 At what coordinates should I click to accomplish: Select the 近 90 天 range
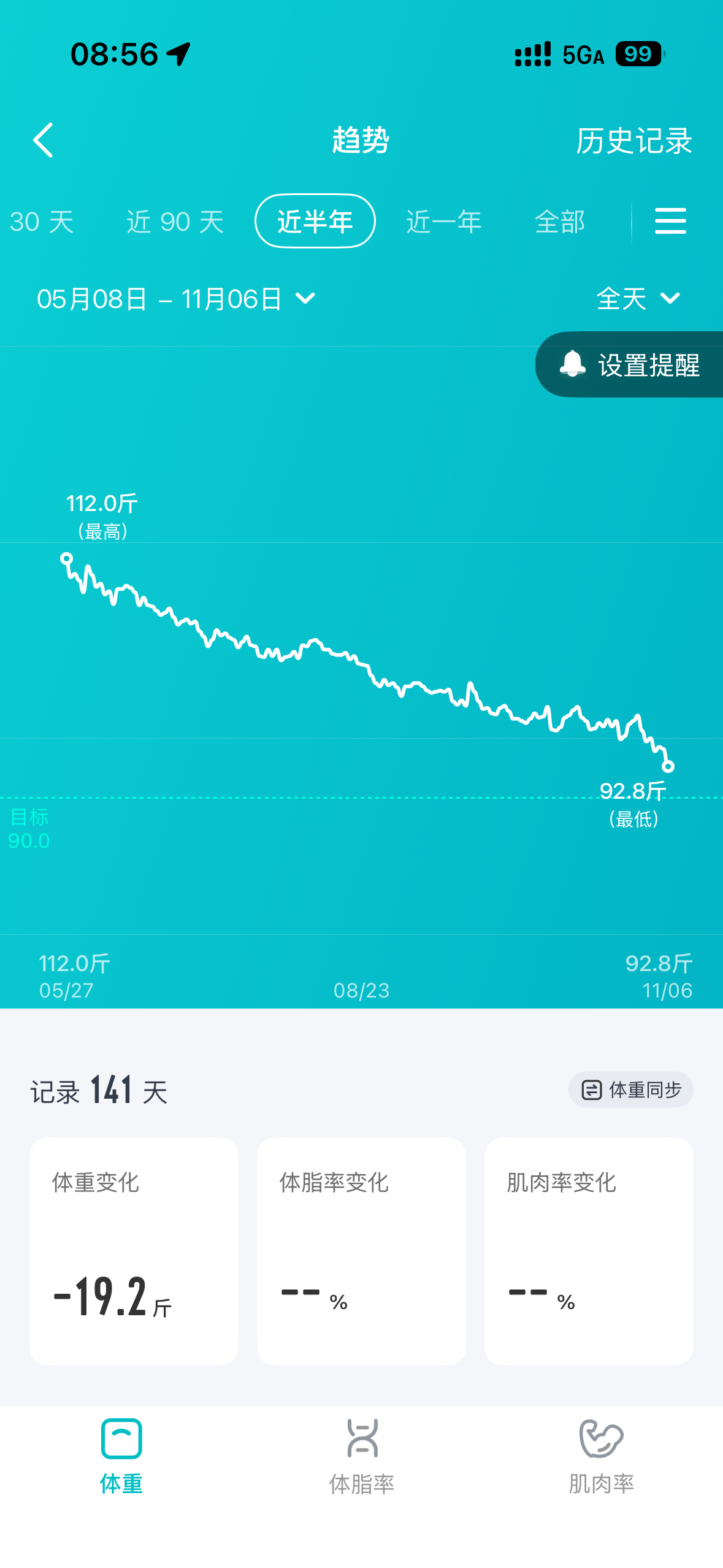[x=175, y=221]
